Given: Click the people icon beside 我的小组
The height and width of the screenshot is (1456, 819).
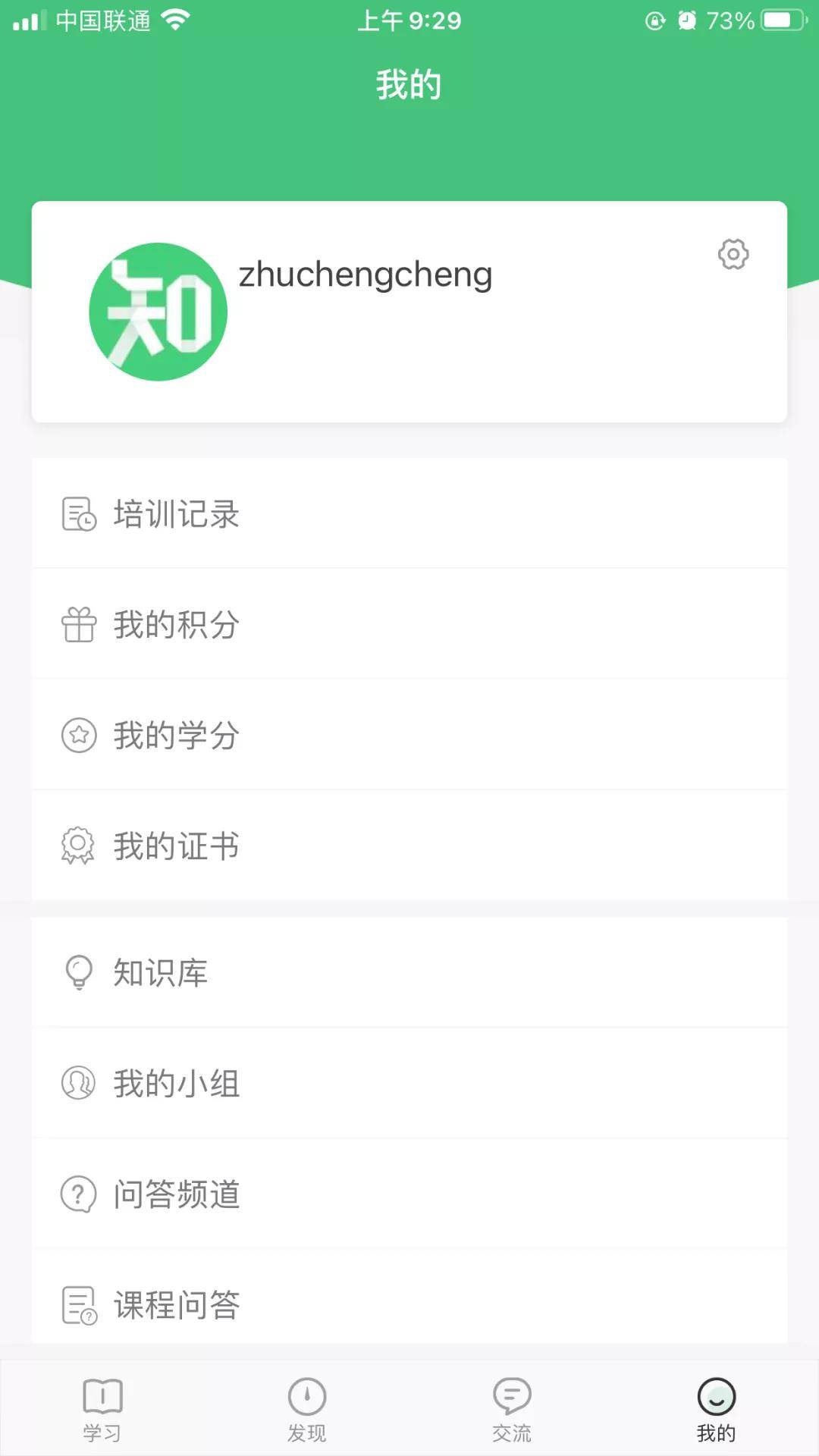Looking at the screenshot, I should (x=77, y=1083).
